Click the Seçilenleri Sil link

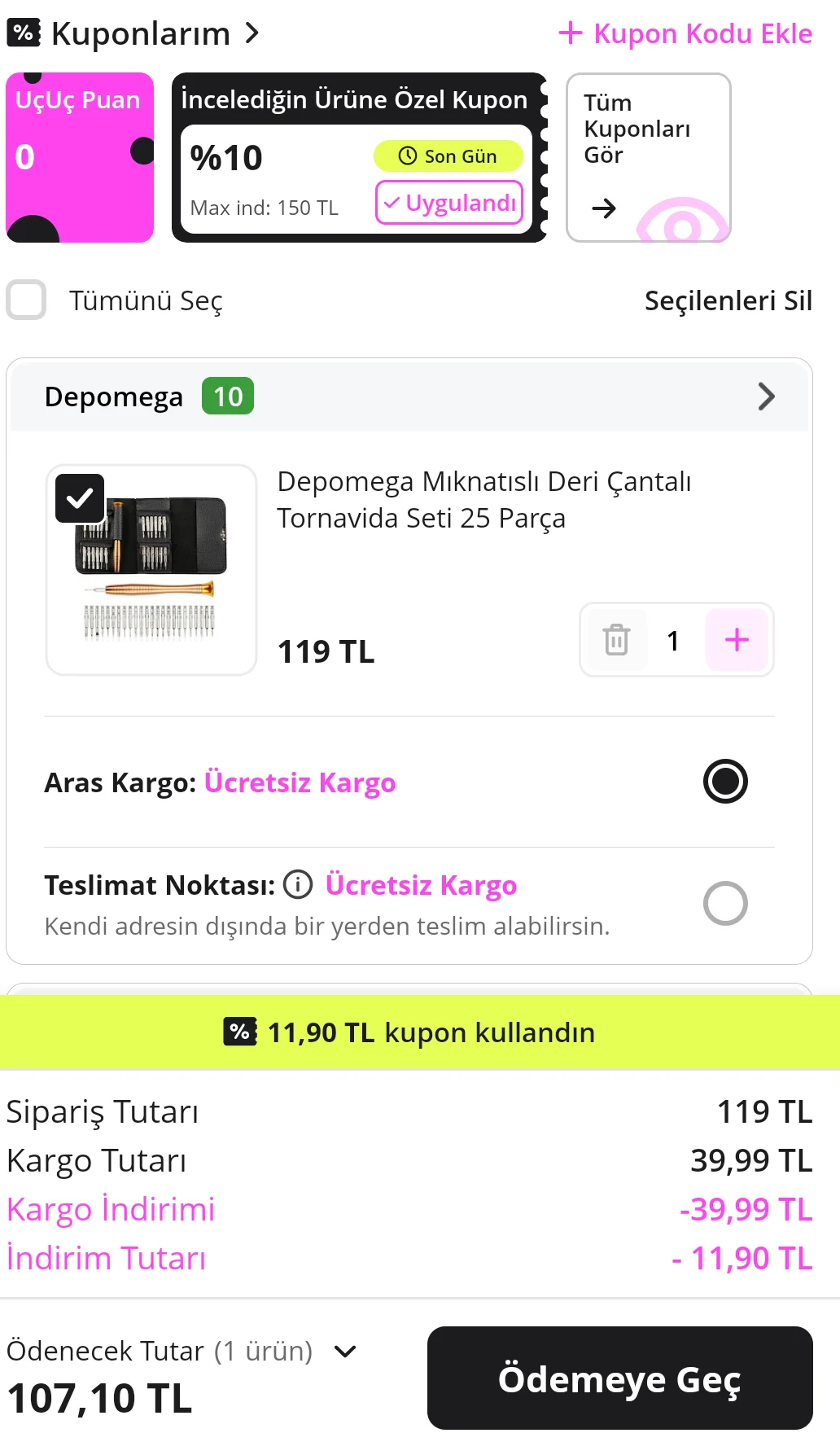(728, 300)
